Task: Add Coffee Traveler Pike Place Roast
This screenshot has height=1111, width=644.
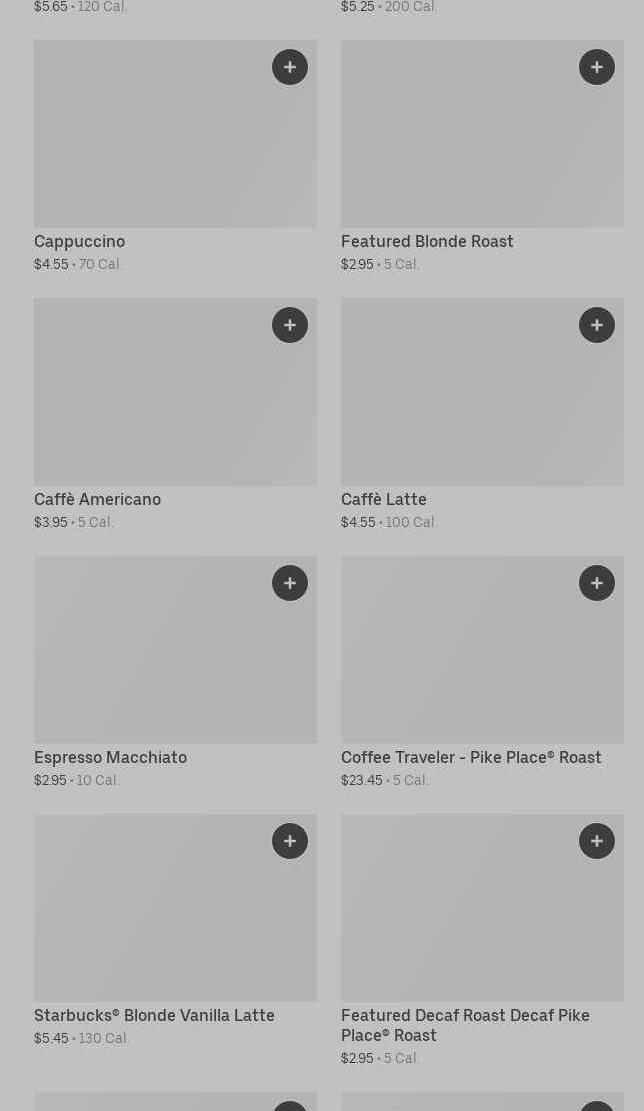Action: click(x=597, y=583)
